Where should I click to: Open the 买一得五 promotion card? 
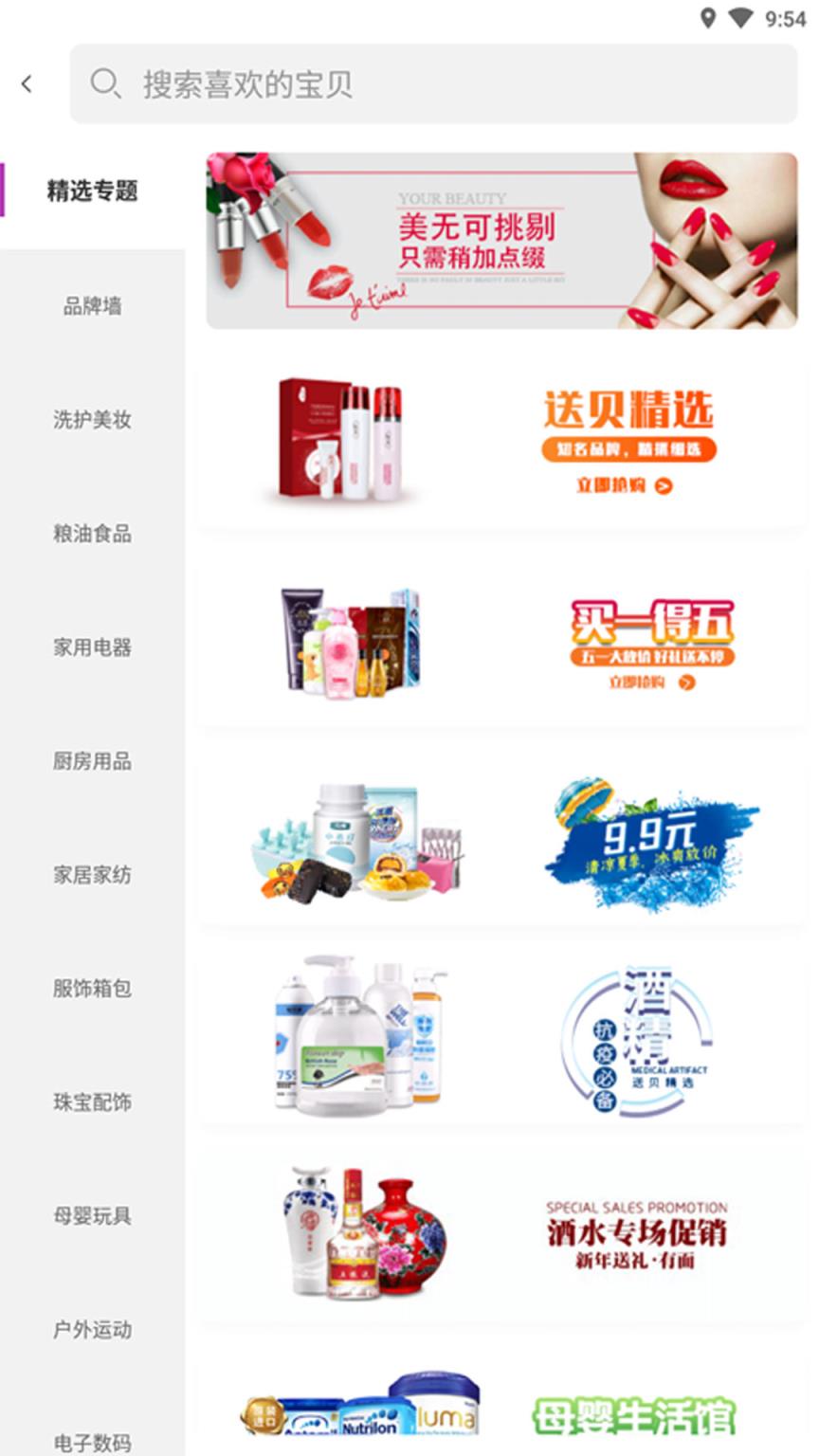pyautogui.click(x=501, y=642)
